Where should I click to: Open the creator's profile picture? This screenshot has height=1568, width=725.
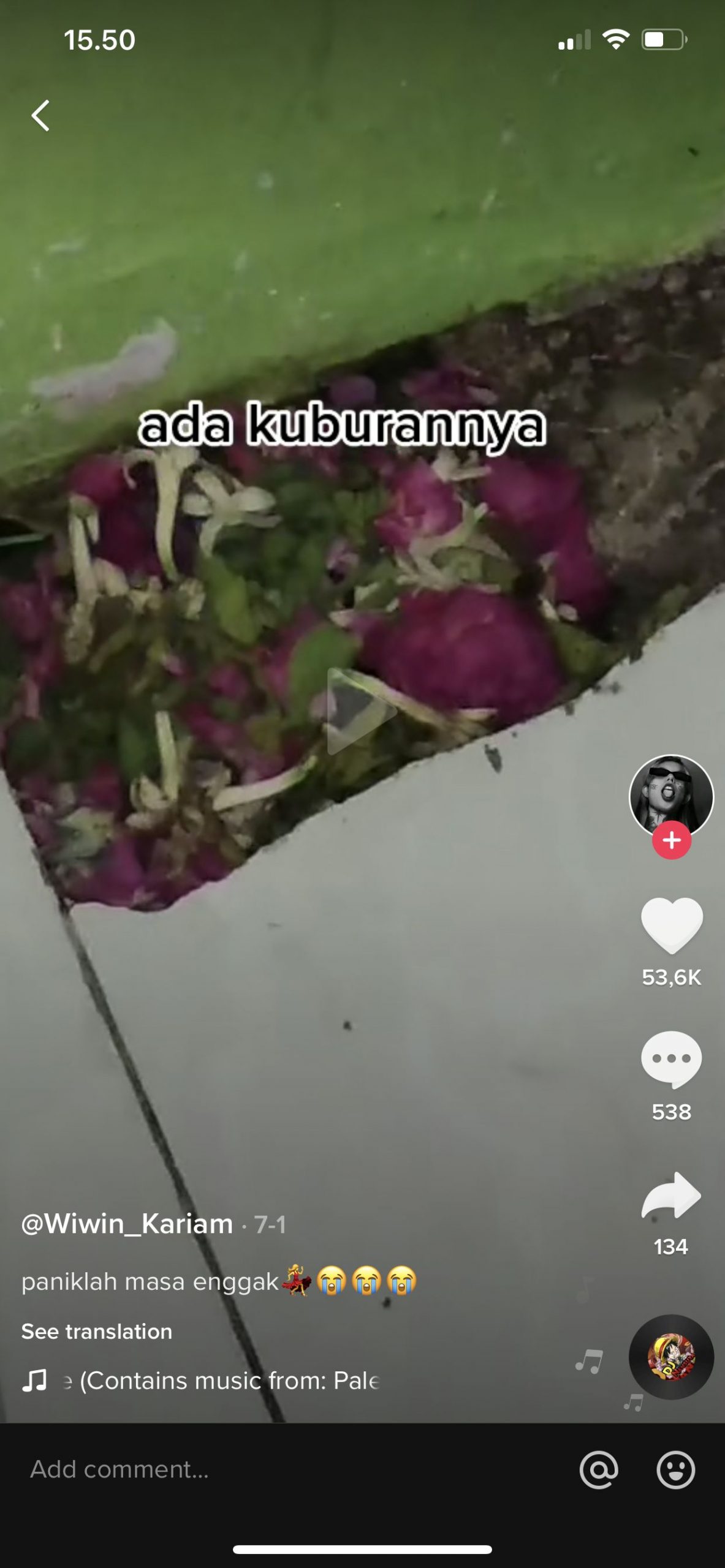pyautogui.click(x=671, y=794)
